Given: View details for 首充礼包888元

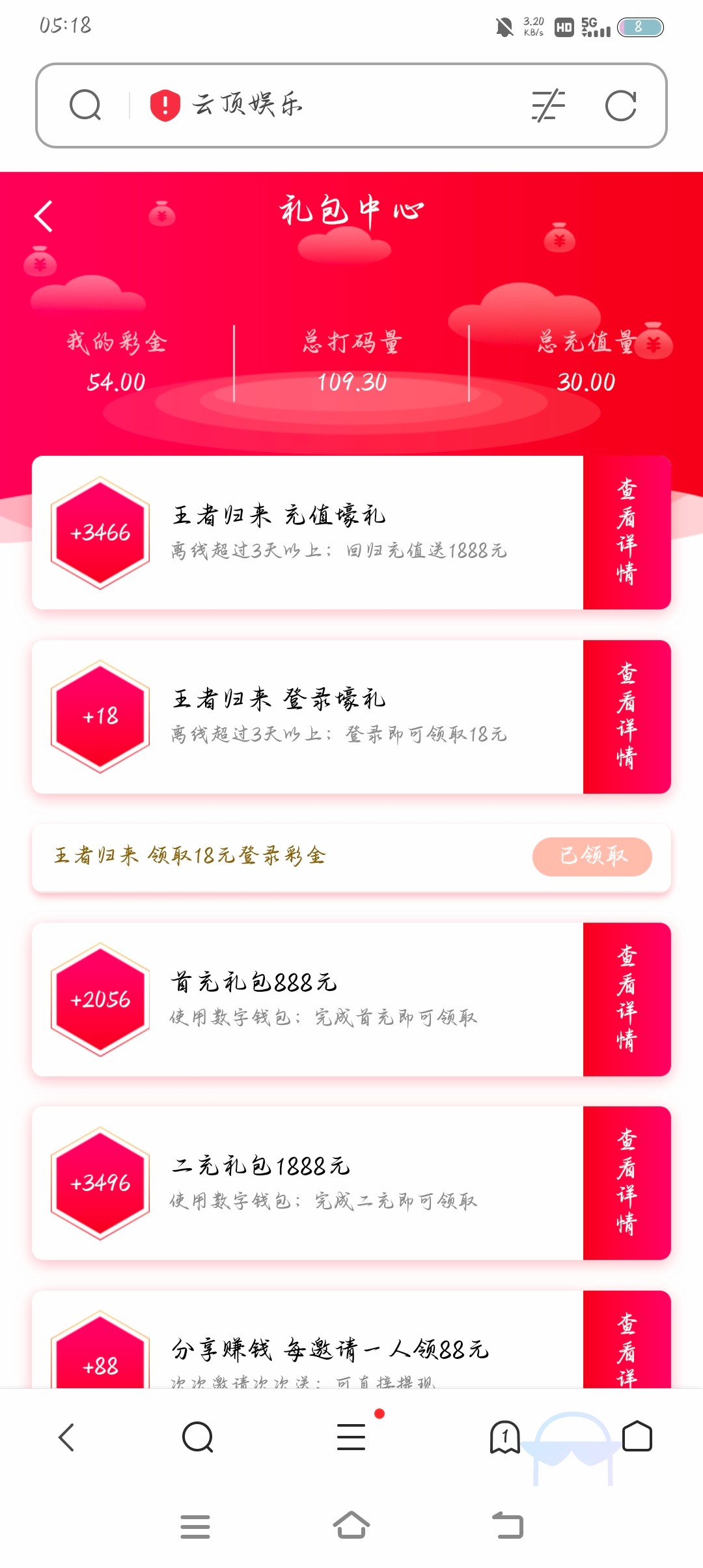Looking at the screenshot, I should point(626,999).
